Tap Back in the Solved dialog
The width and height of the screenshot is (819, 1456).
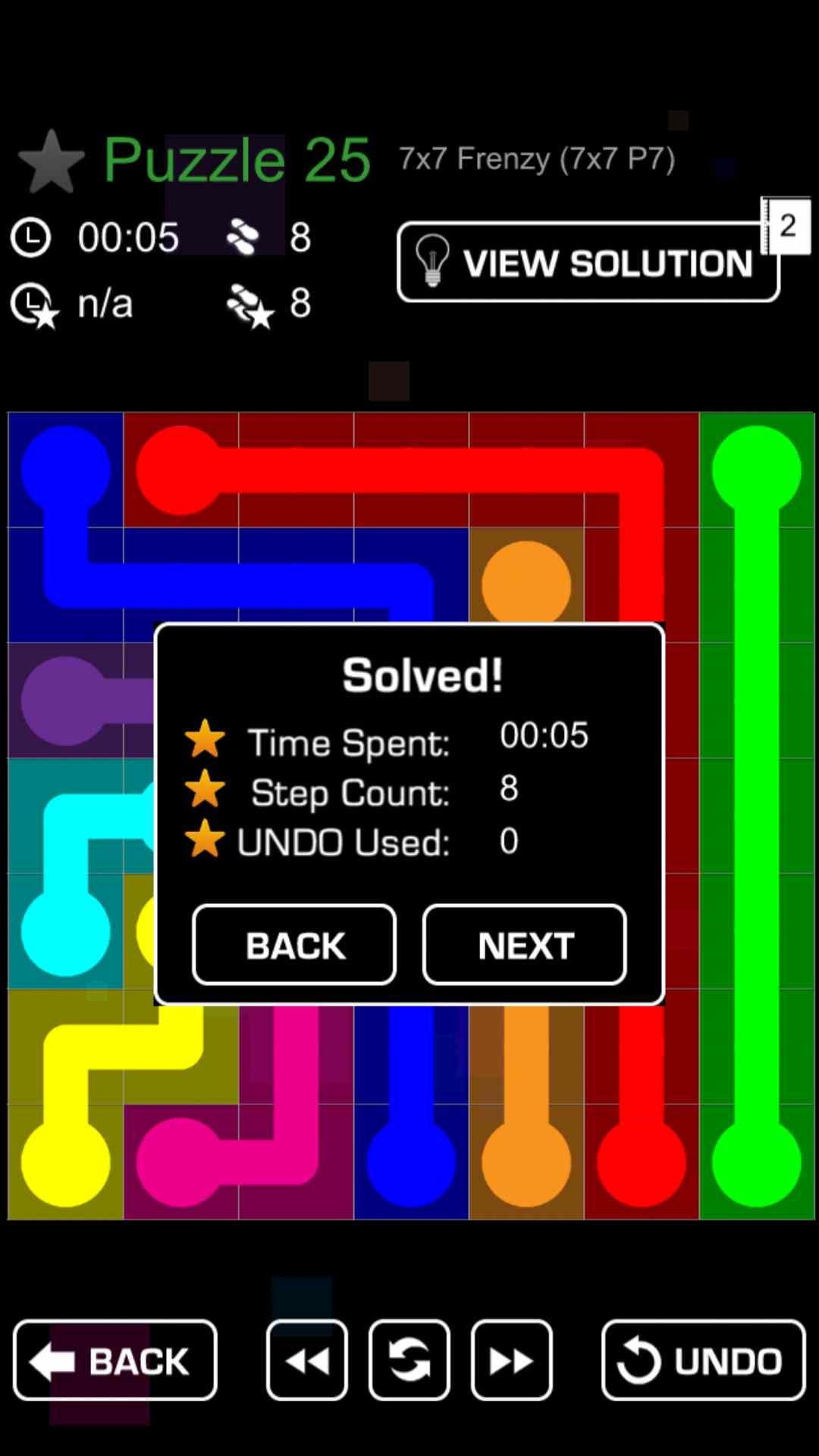tap(294, 945)
